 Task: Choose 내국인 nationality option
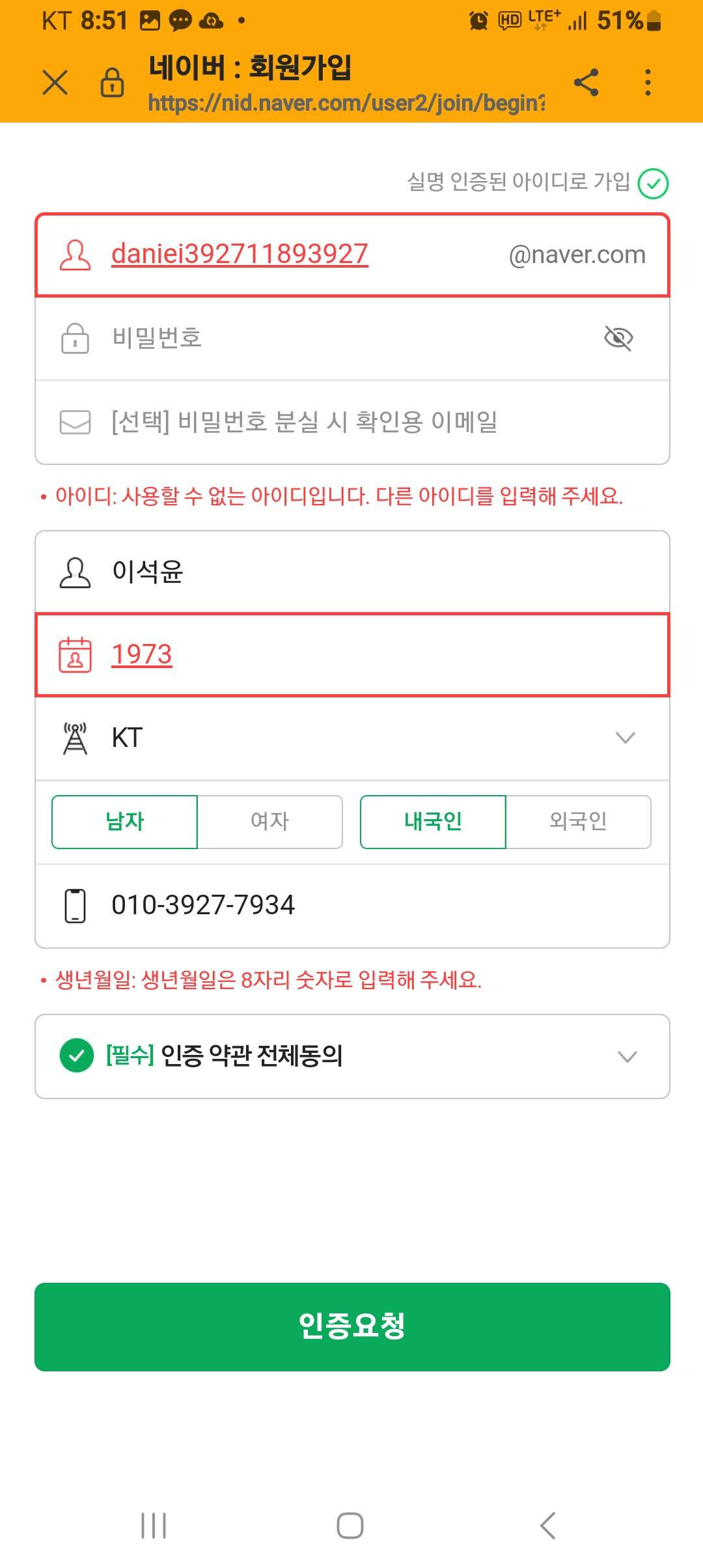pyautogui.click(x=433, y=822)
